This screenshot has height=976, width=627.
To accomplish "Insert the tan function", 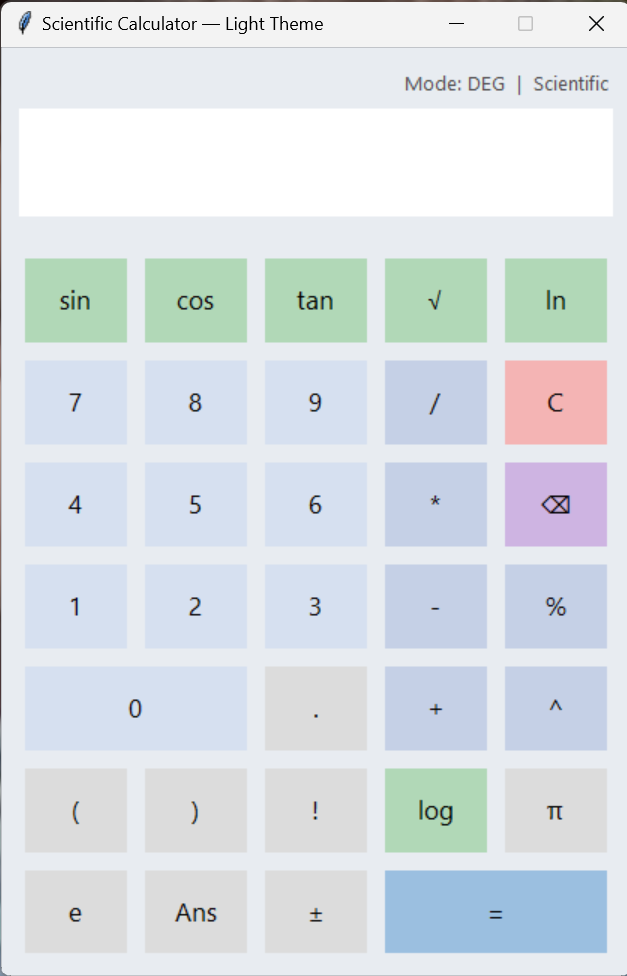I will [316, 301].
